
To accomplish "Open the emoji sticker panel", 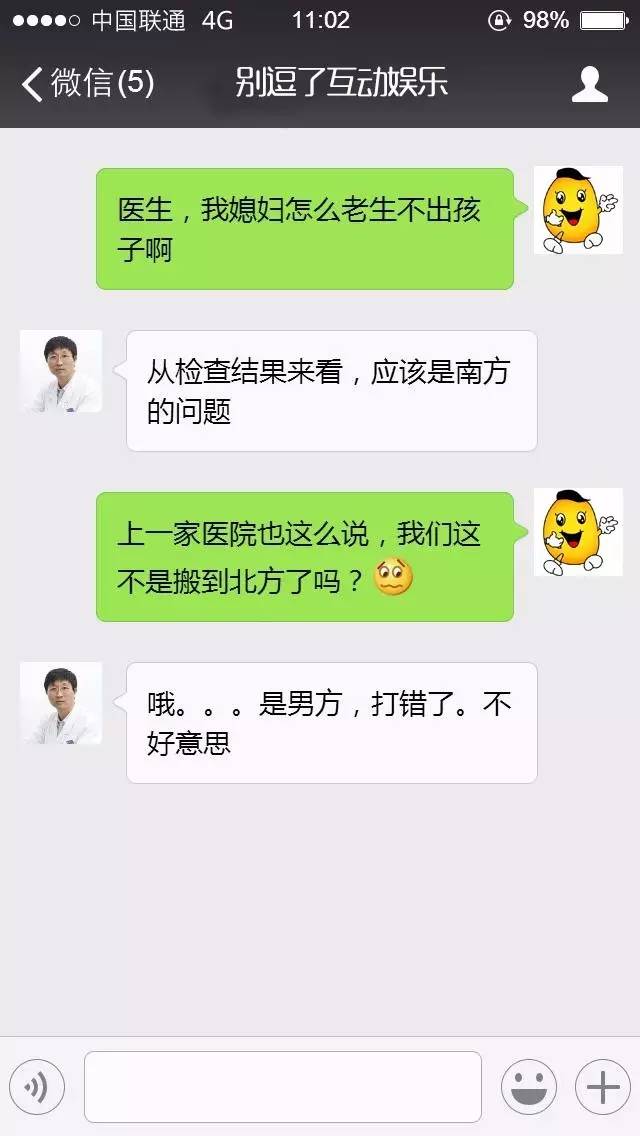I will click(528, 1087).
